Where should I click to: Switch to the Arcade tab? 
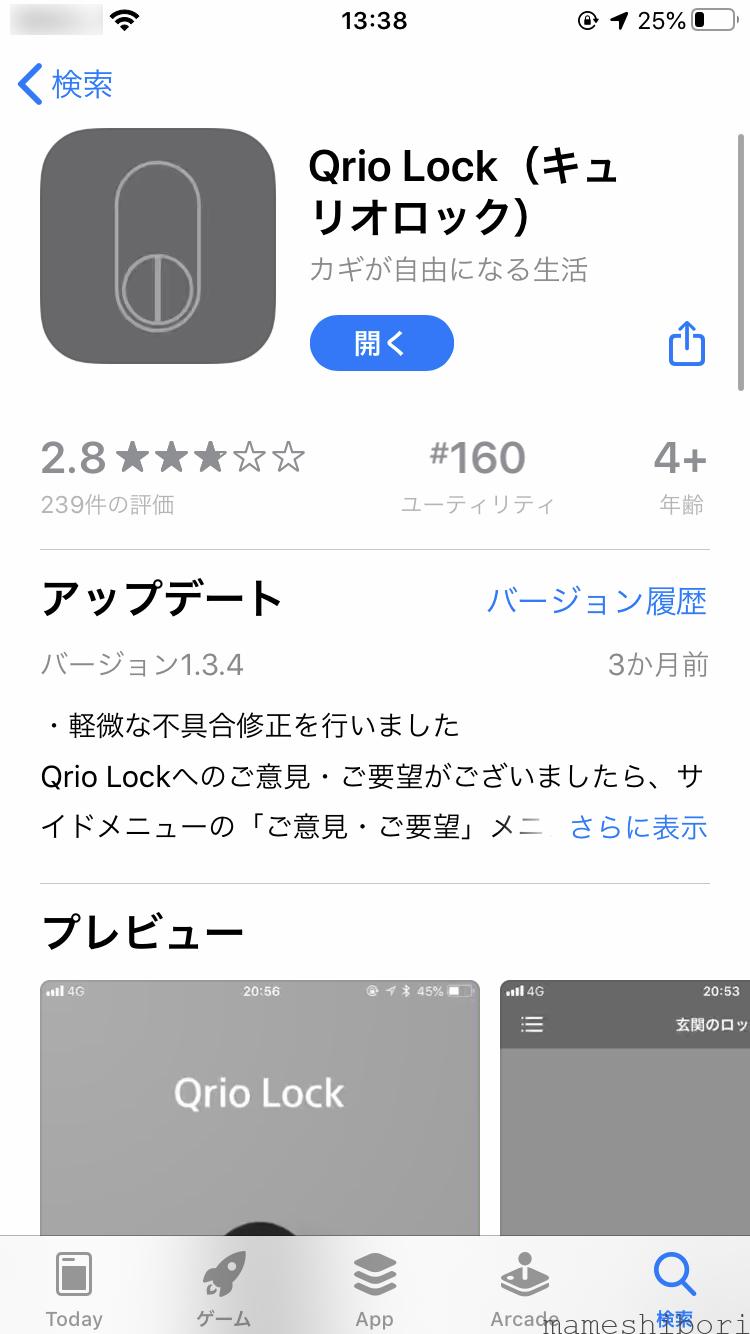524,1289
